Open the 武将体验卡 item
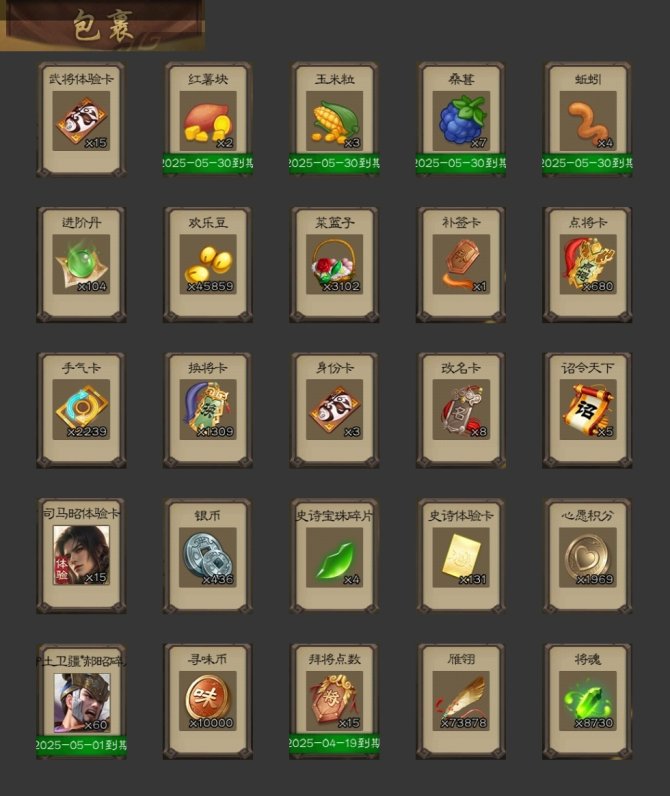 pyautogui.click(x=81, y=121)
